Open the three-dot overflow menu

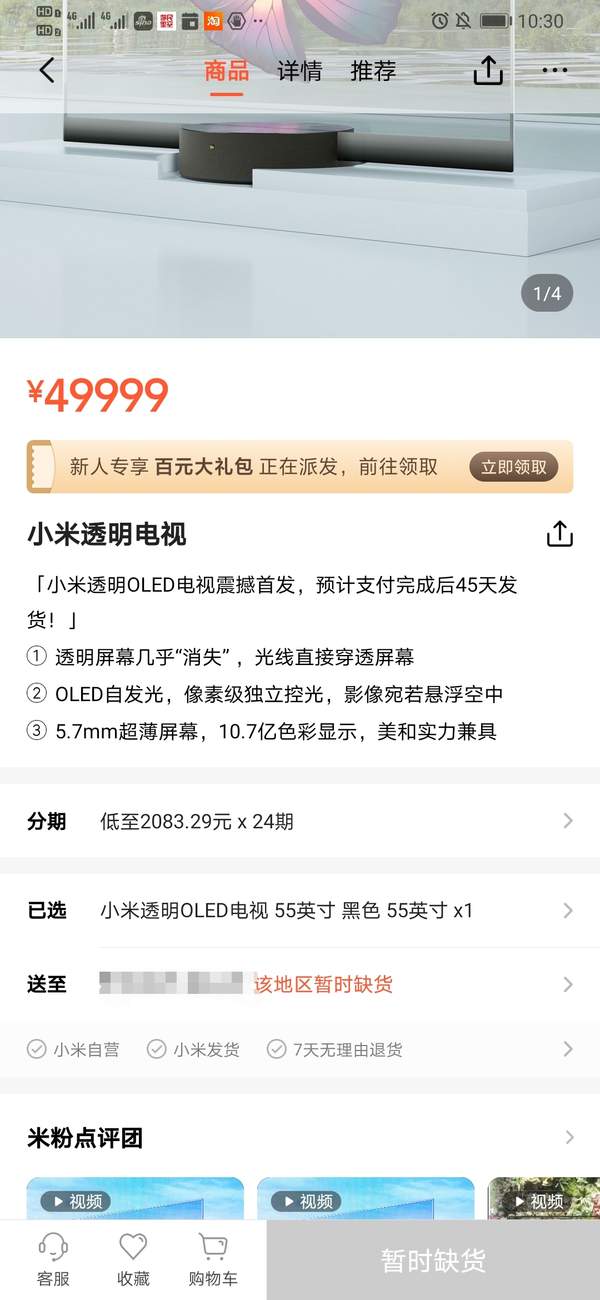tap(555, 71)
